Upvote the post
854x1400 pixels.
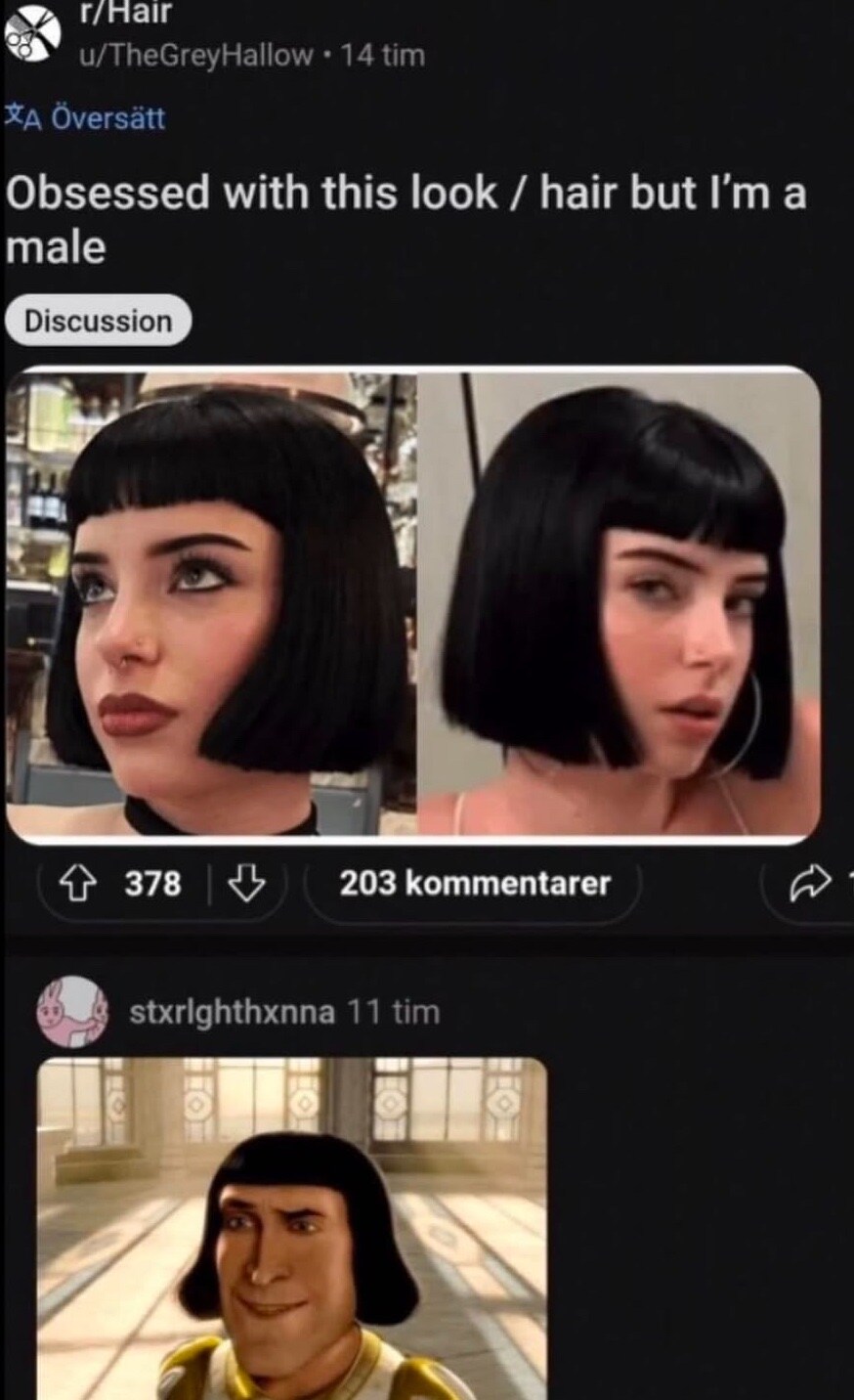tap(72, 884)
